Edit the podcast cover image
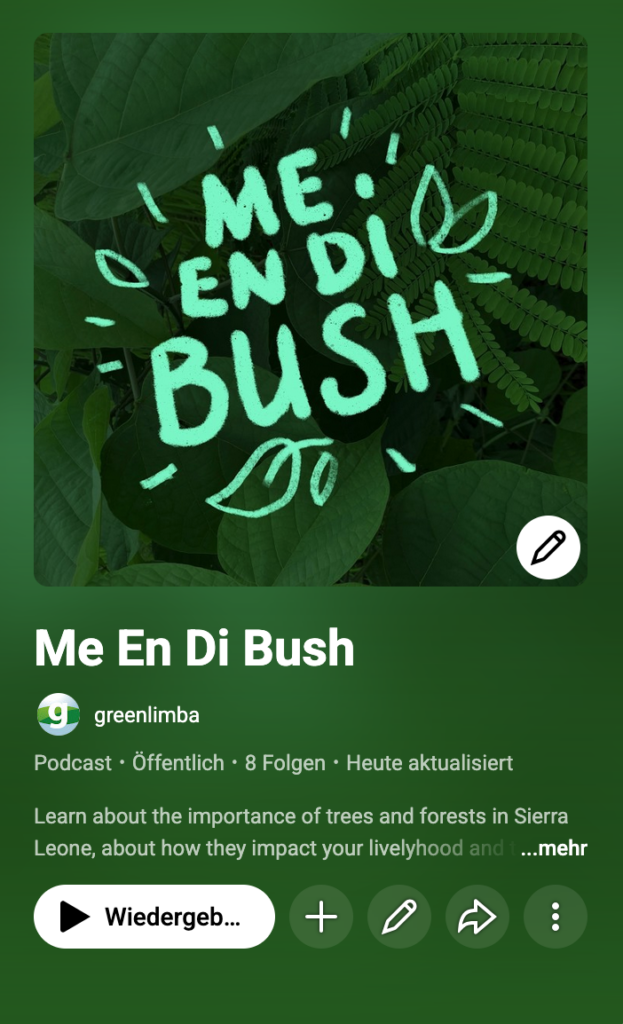Image resolution: width=623 pixels, height=1024 pixels. (548, 547)
